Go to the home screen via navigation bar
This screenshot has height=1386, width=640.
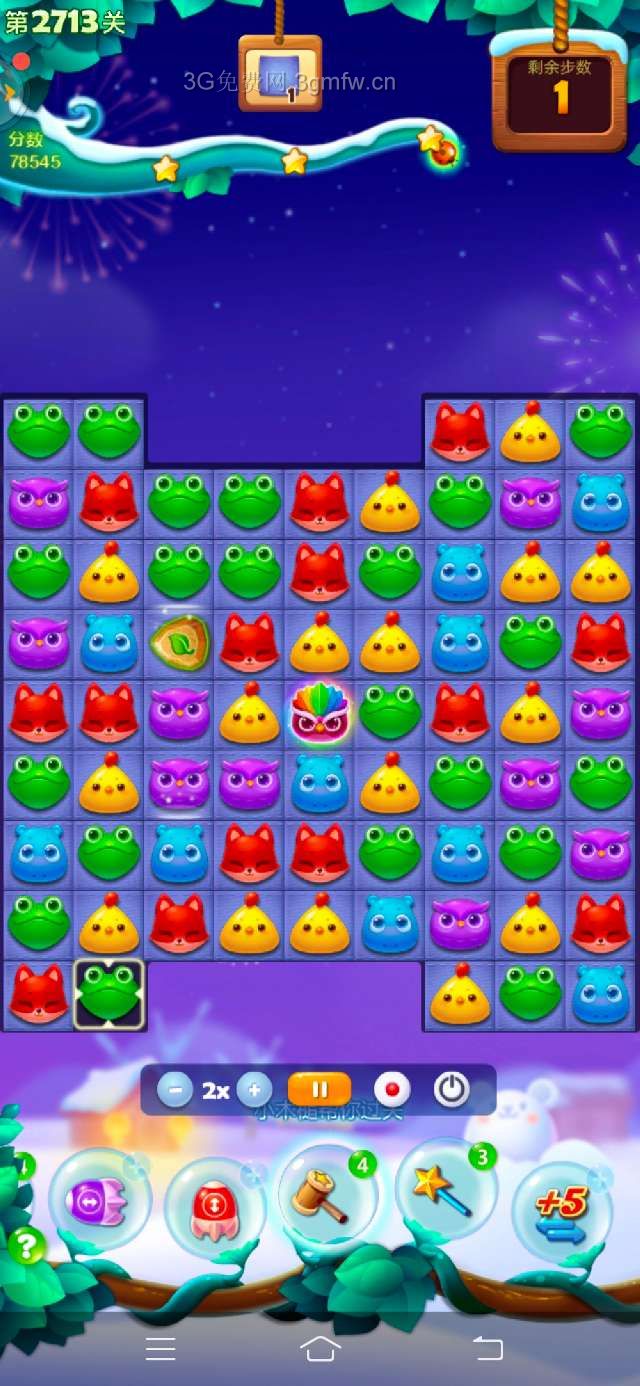(x=320, y=1349)
